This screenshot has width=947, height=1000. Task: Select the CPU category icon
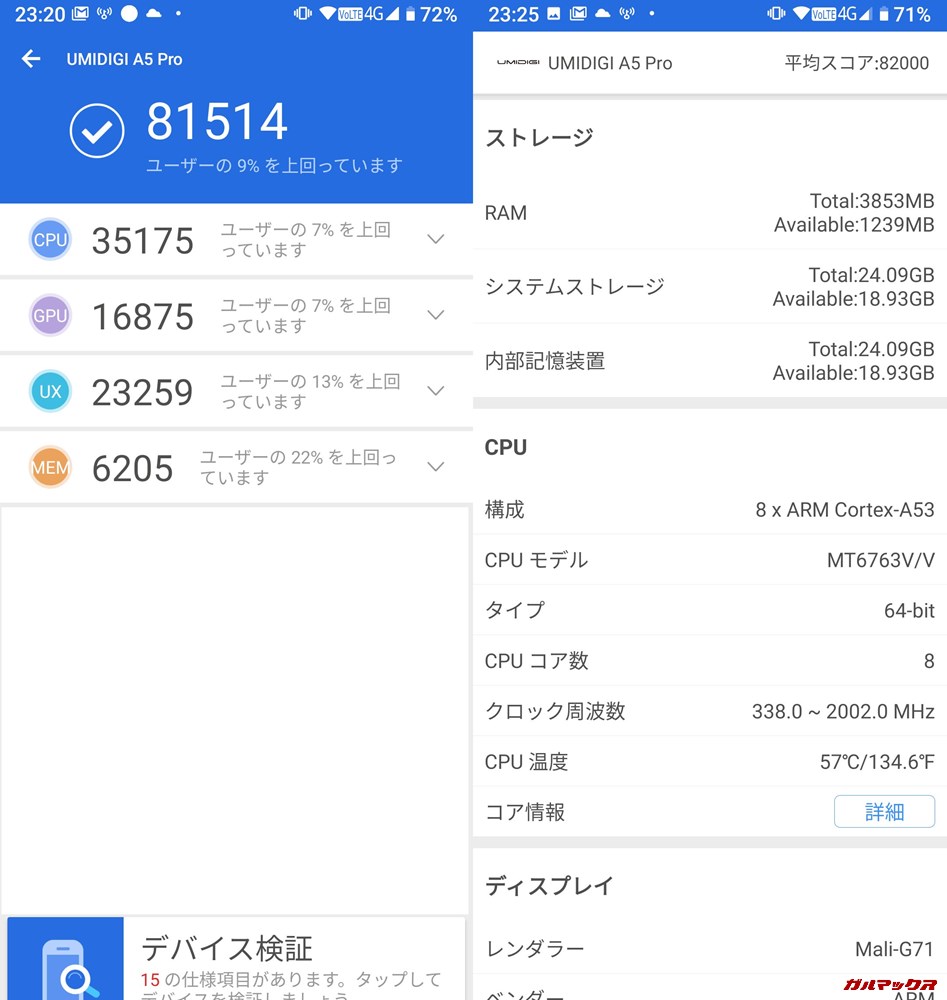point(50,239)
